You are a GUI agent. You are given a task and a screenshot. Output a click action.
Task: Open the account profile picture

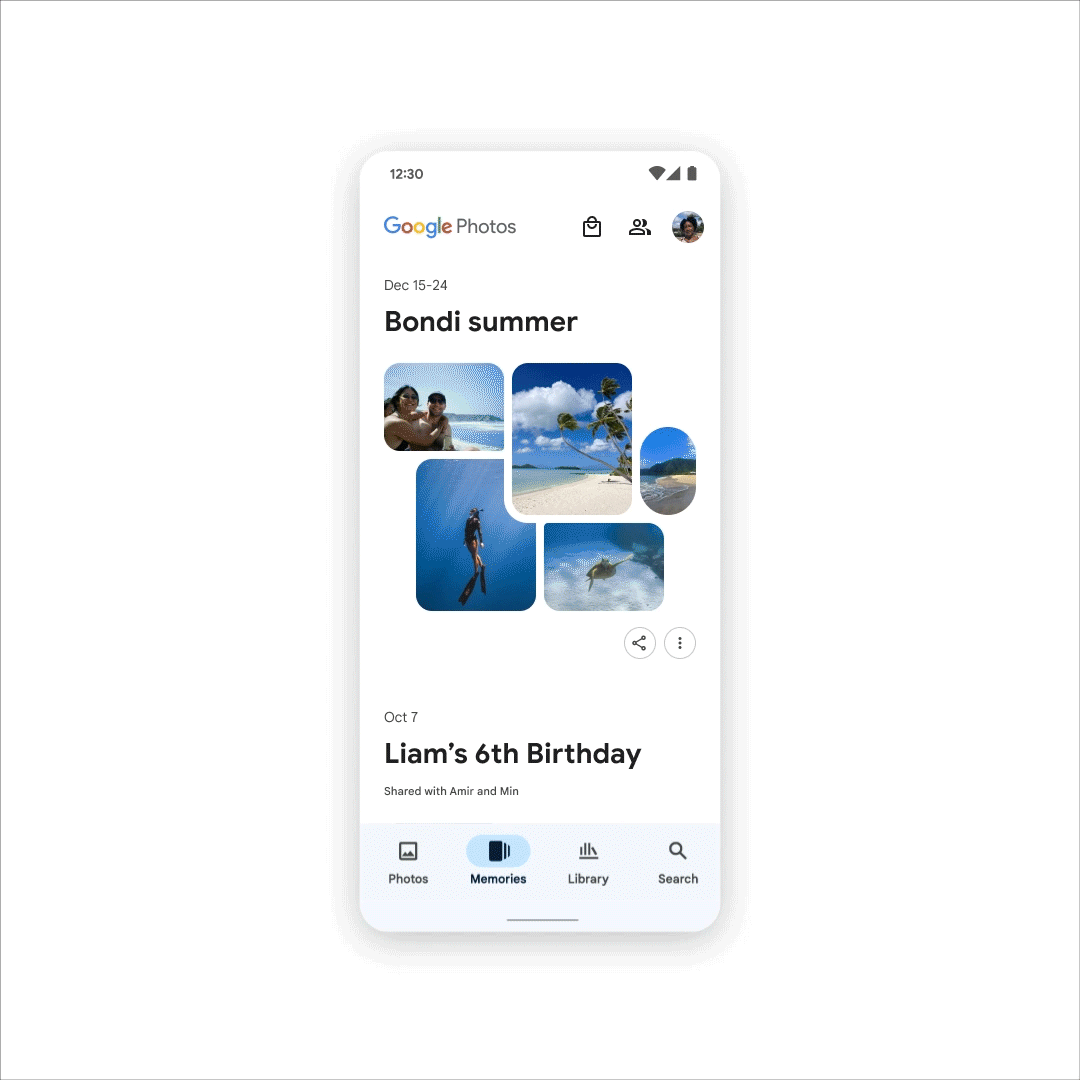point(688,227)
